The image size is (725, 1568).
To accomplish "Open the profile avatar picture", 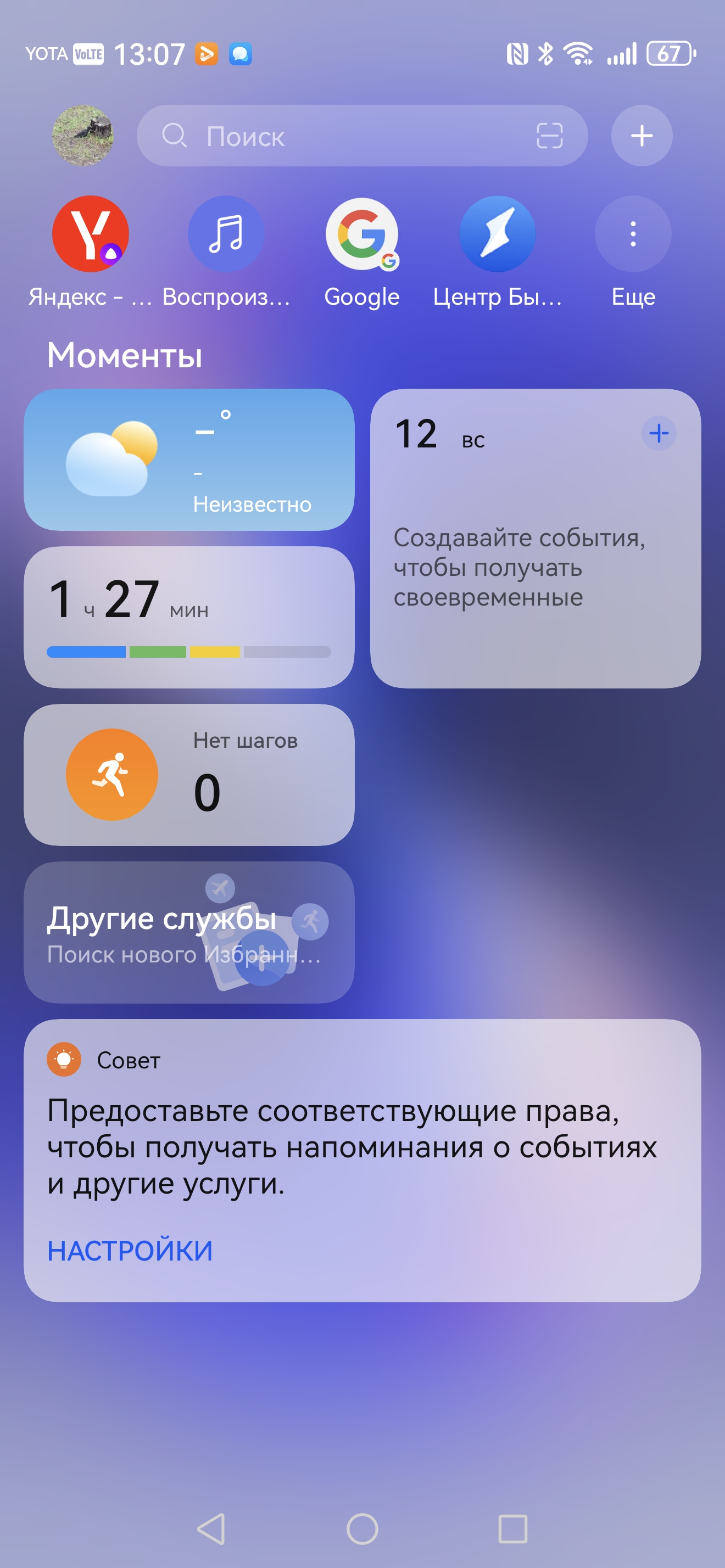I will 83,136.
